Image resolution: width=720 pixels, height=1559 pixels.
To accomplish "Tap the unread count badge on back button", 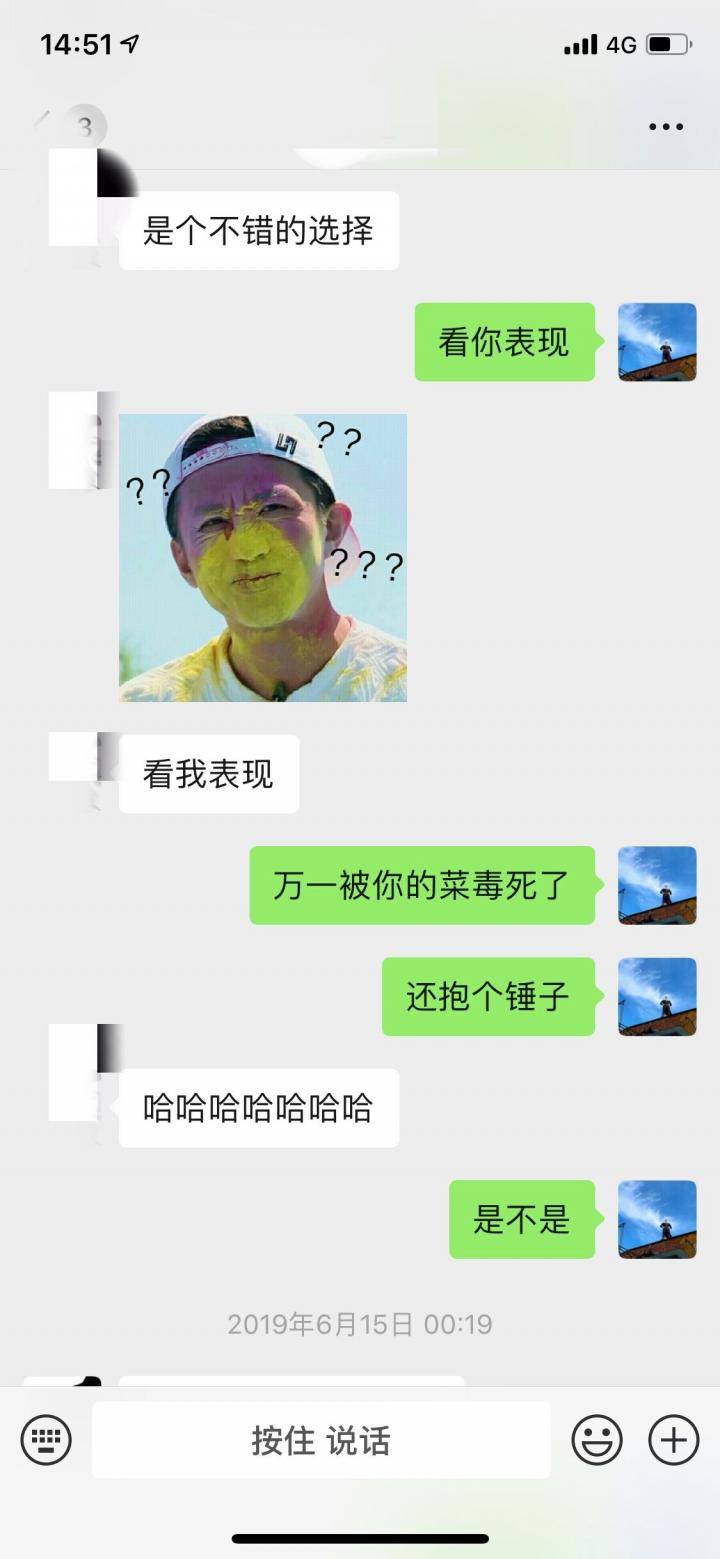I will pyautogui.click(x=83, y=126).
